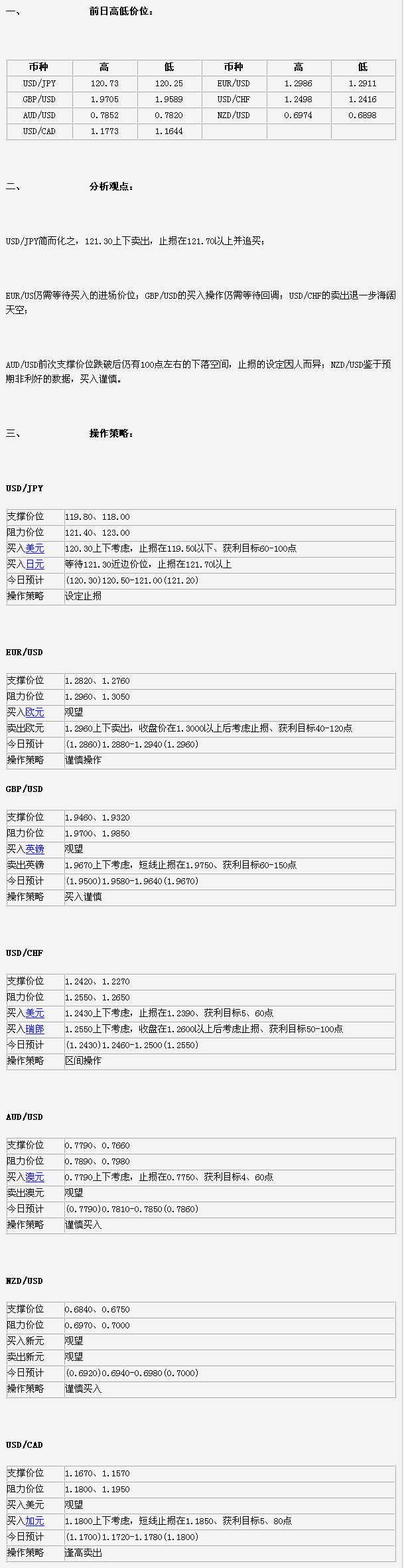Tap the 日元 link
This screenshot has width=404, height=1568.
34,564
